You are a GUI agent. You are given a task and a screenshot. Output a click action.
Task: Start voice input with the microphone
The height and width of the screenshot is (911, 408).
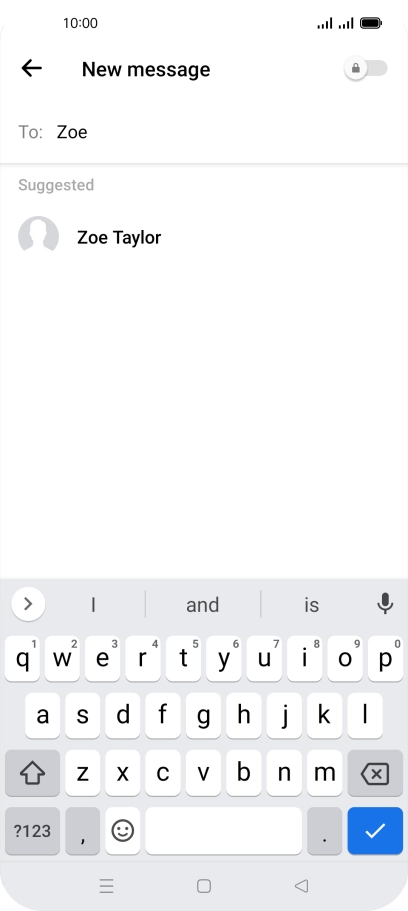click(385, 604)
